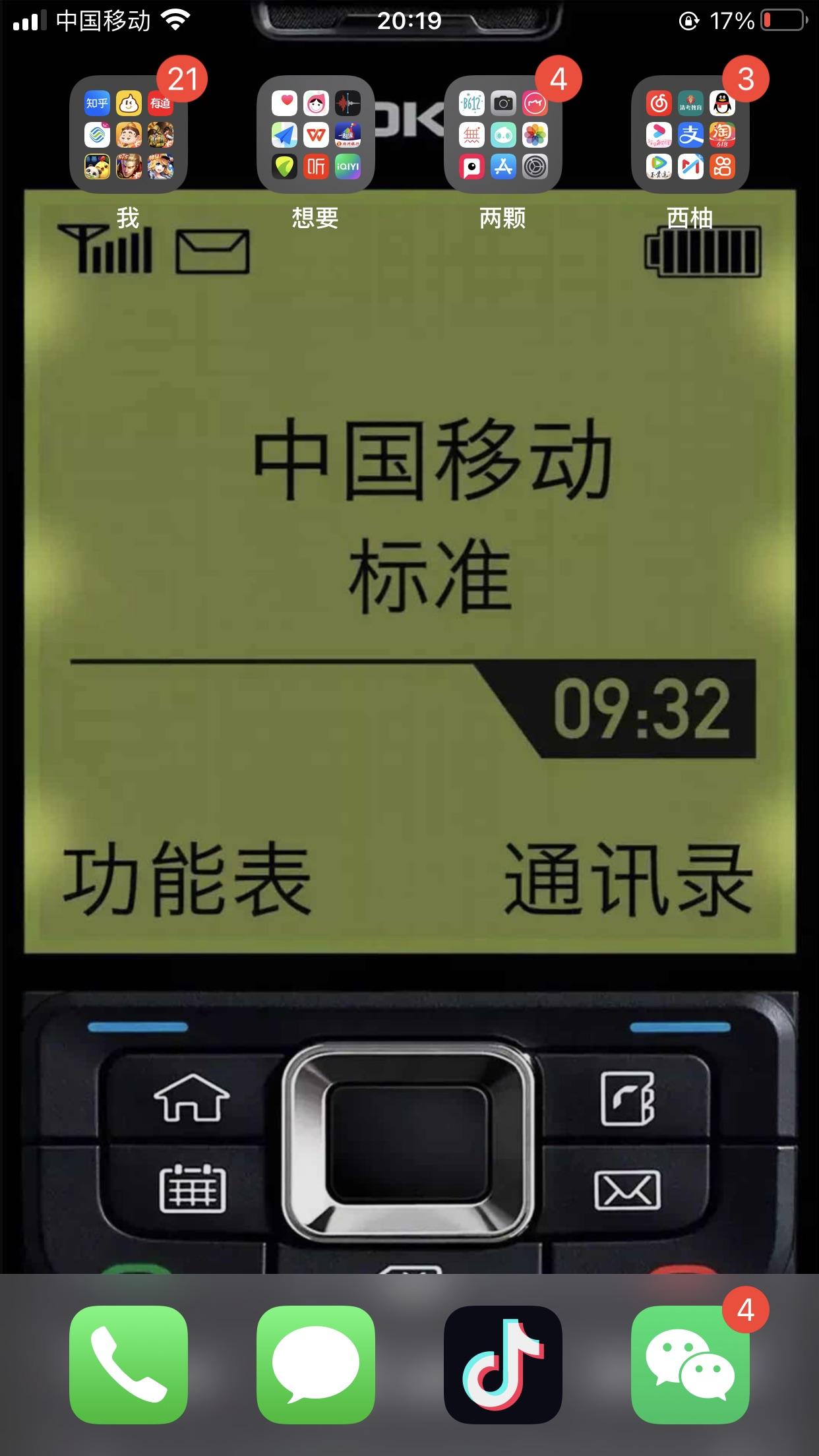819x1456 pixels.
Task: Open the Messages app in the dock
Action: pos(316,1364)
